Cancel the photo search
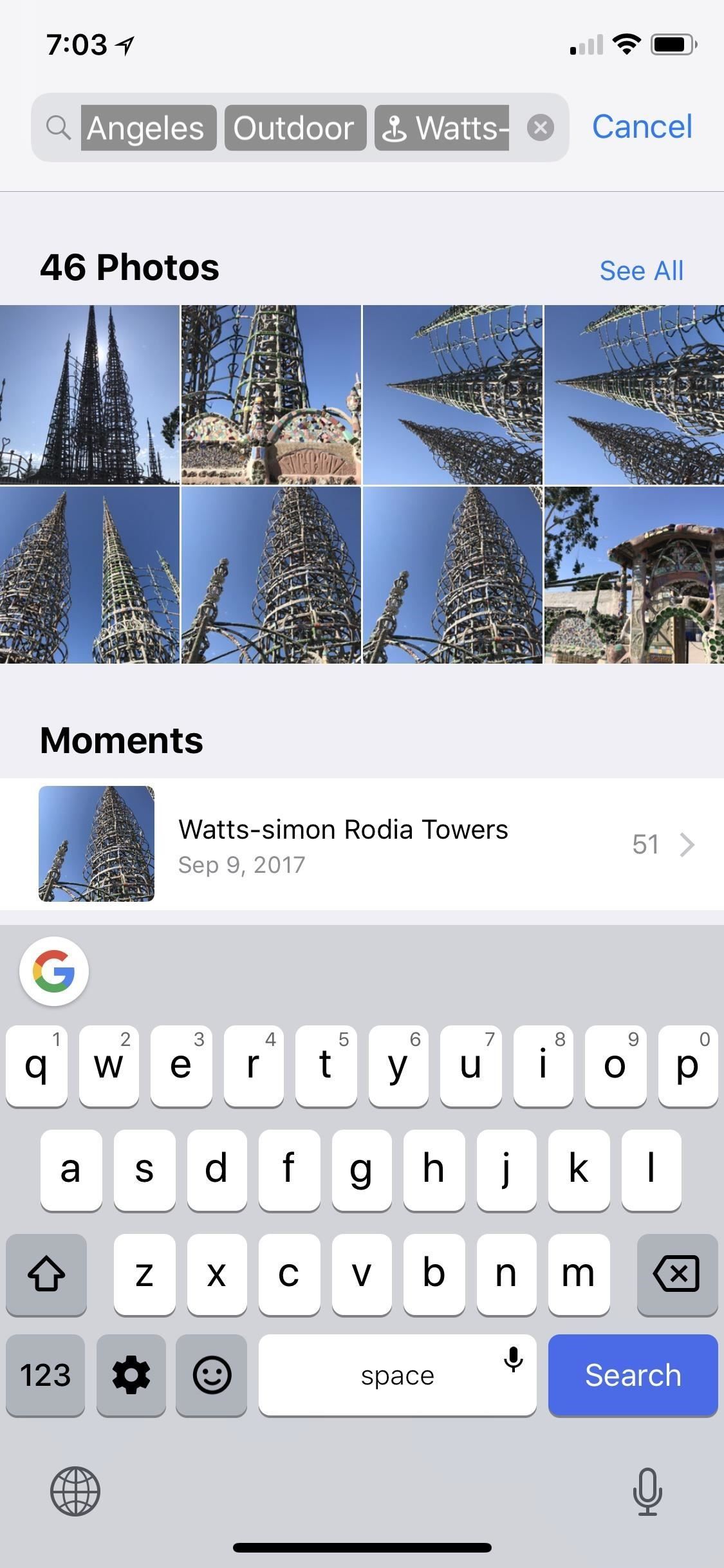The width and height of the screenshot is (724, 1568). click(642, 126)
